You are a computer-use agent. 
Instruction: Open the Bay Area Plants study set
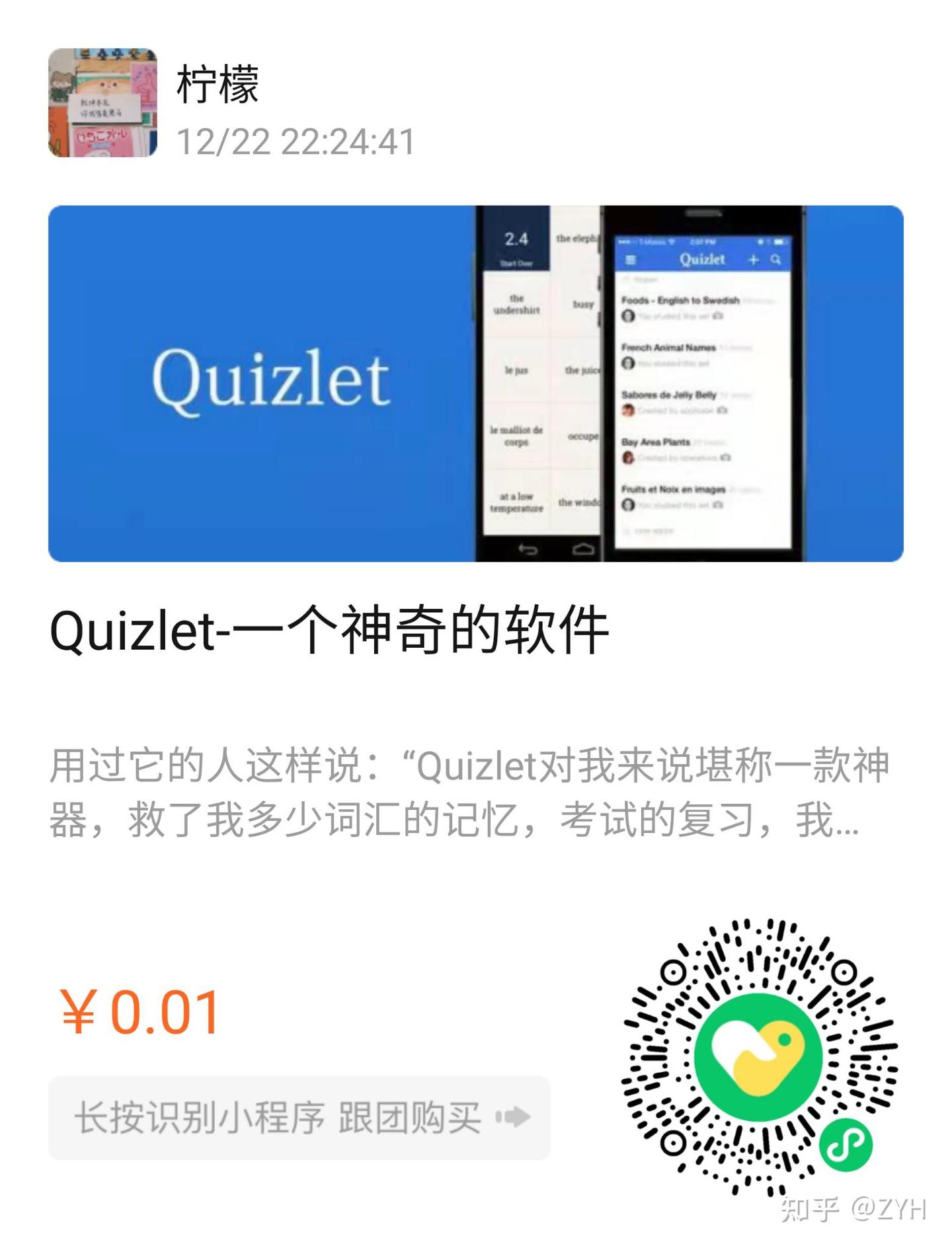pyautogui.click(x=655, y=443)
